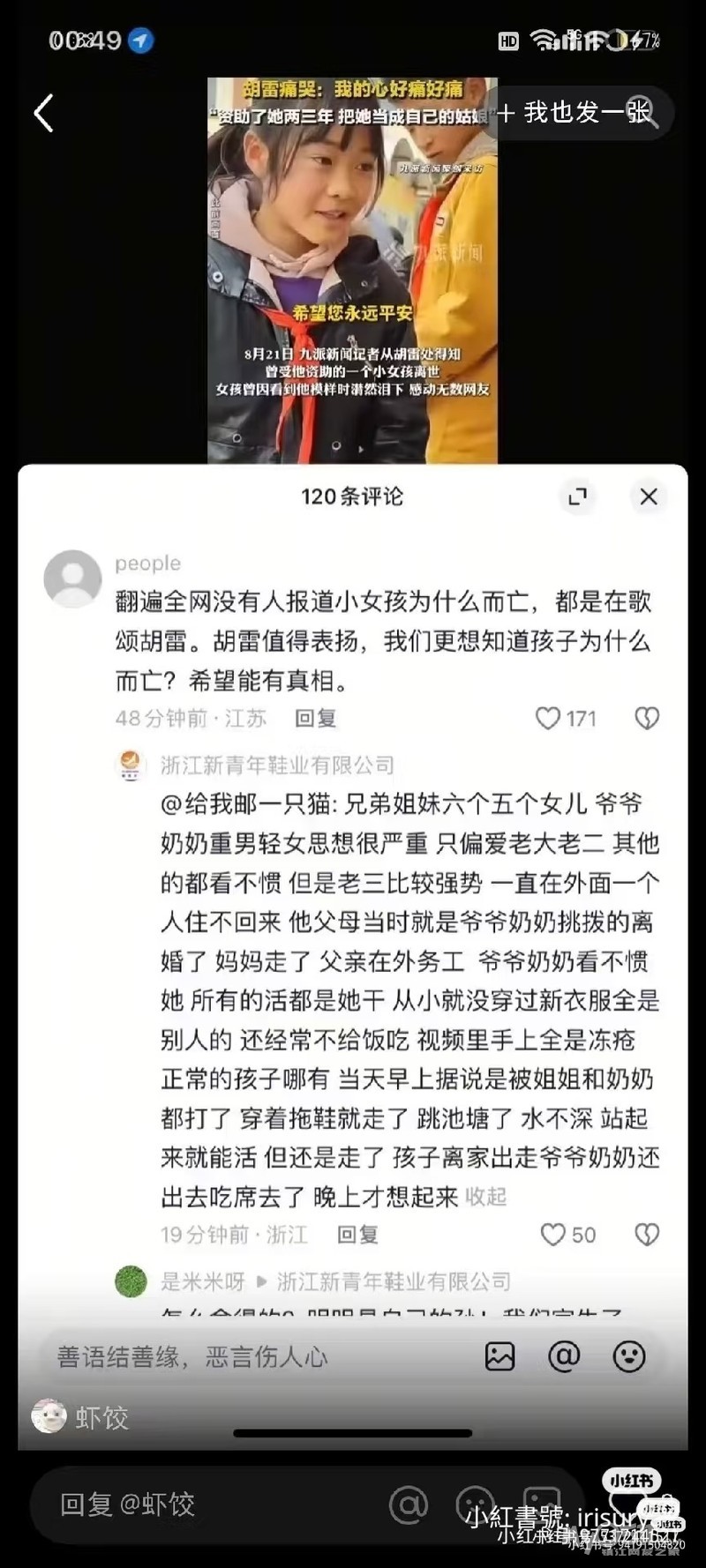
Task: Open the profile avatar of people
Action: coord(72,579)
